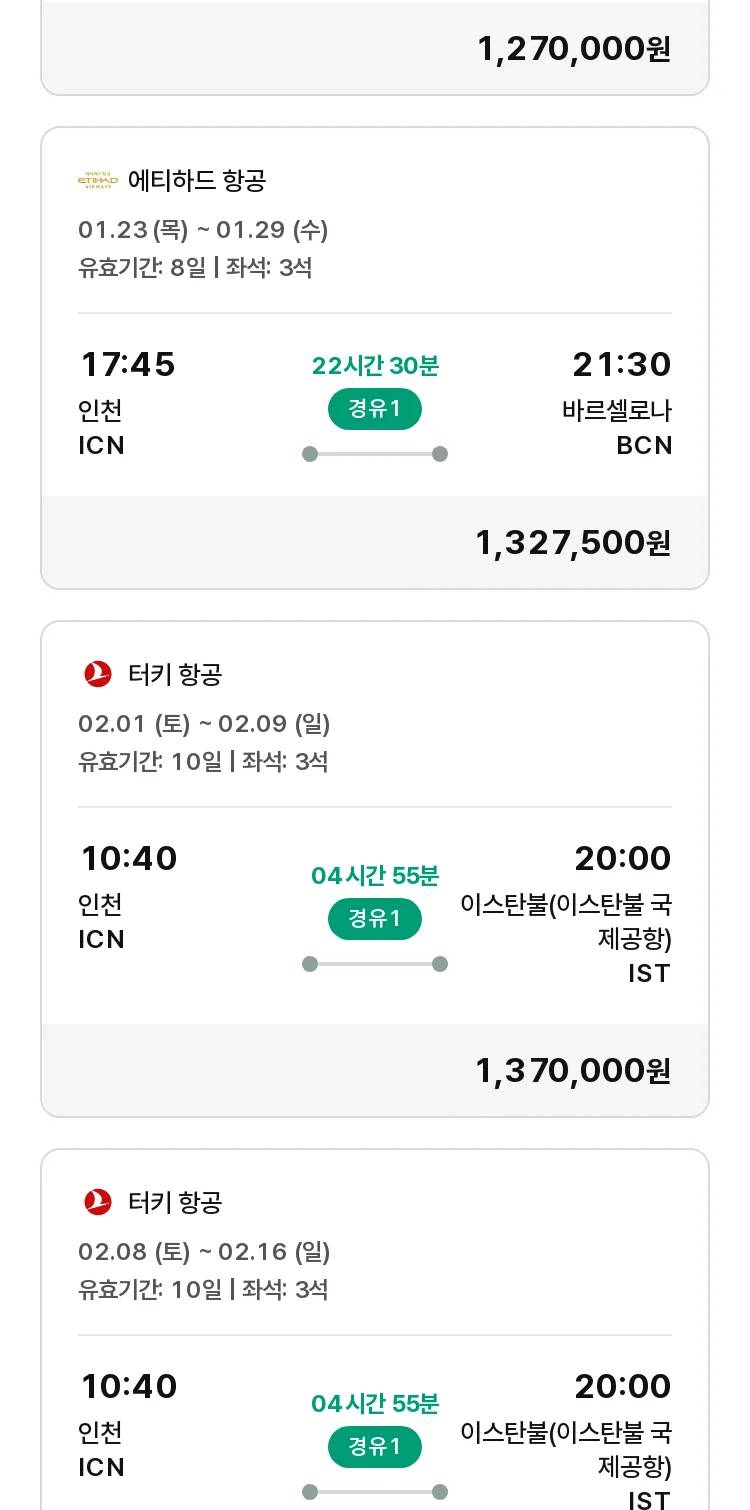The width and height of the screenshot is (750, 1510).
Task: Select Turkish Airlines flight departing 02.01
Action: (x=375, y=869)
